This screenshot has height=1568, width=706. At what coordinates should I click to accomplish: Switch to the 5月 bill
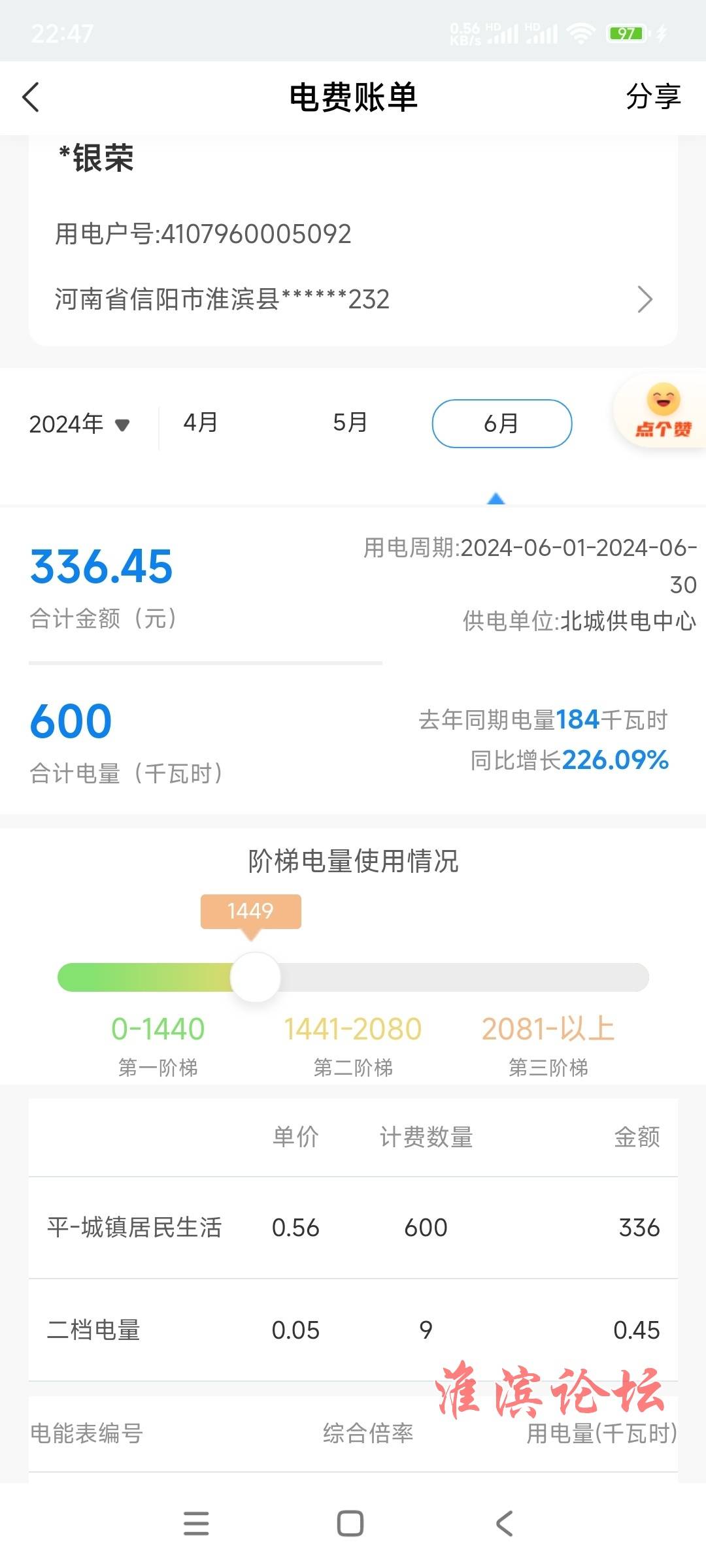[350, 423]
